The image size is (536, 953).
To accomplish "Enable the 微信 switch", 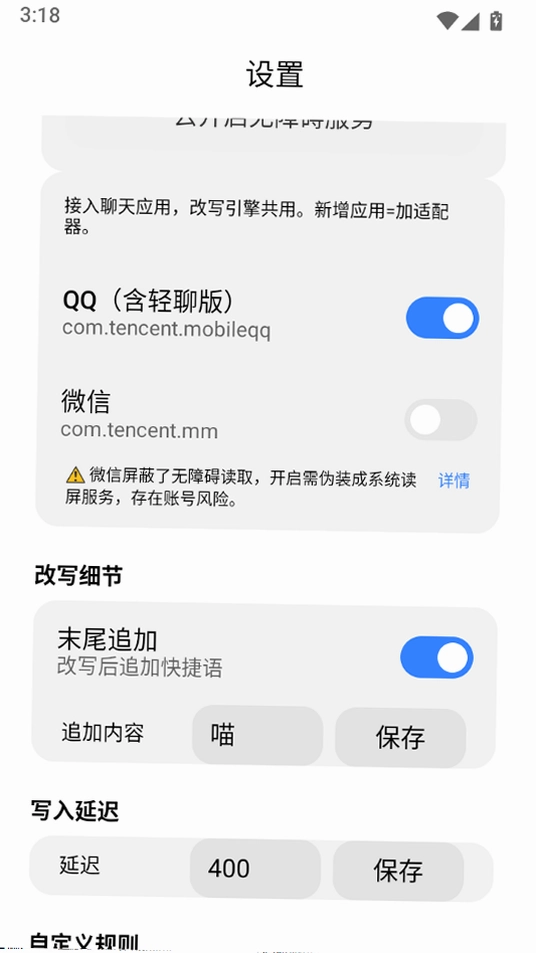I will (441, 420).
